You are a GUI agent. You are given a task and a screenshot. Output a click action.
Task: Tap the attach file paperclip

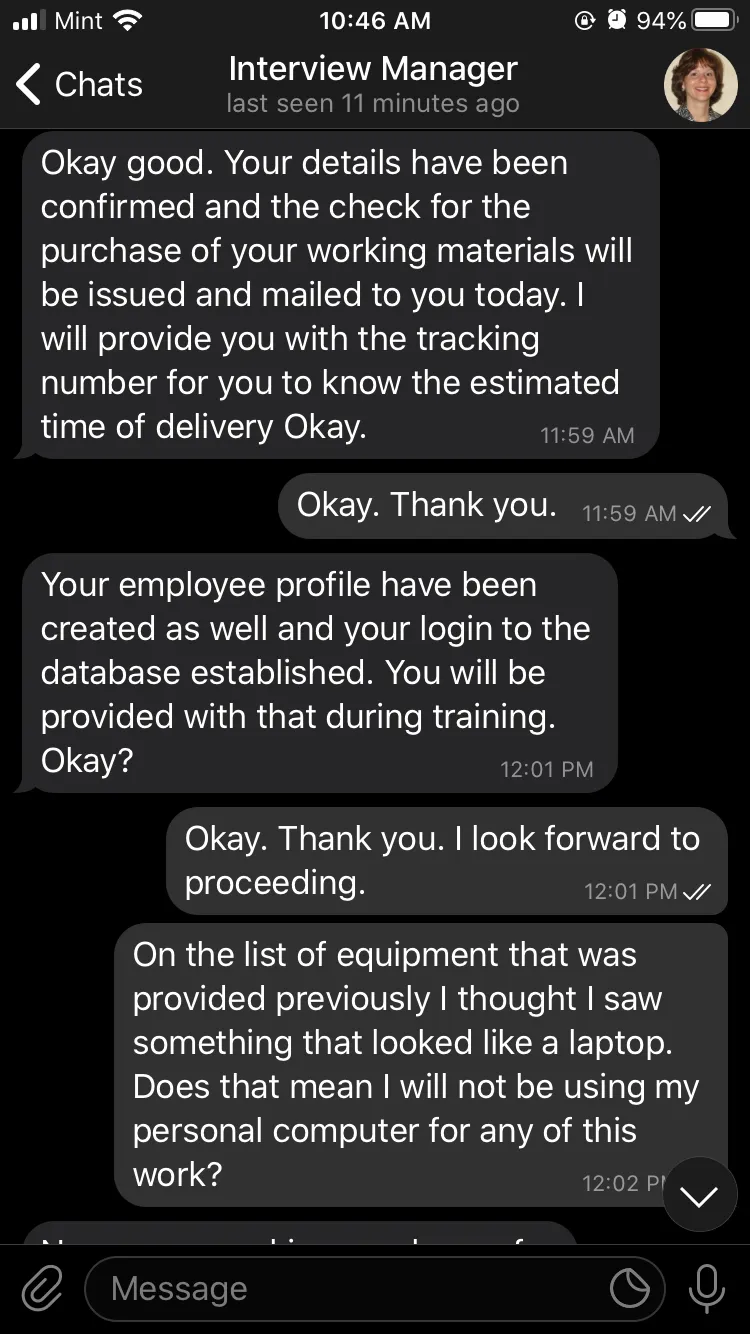coord(43,1289)
